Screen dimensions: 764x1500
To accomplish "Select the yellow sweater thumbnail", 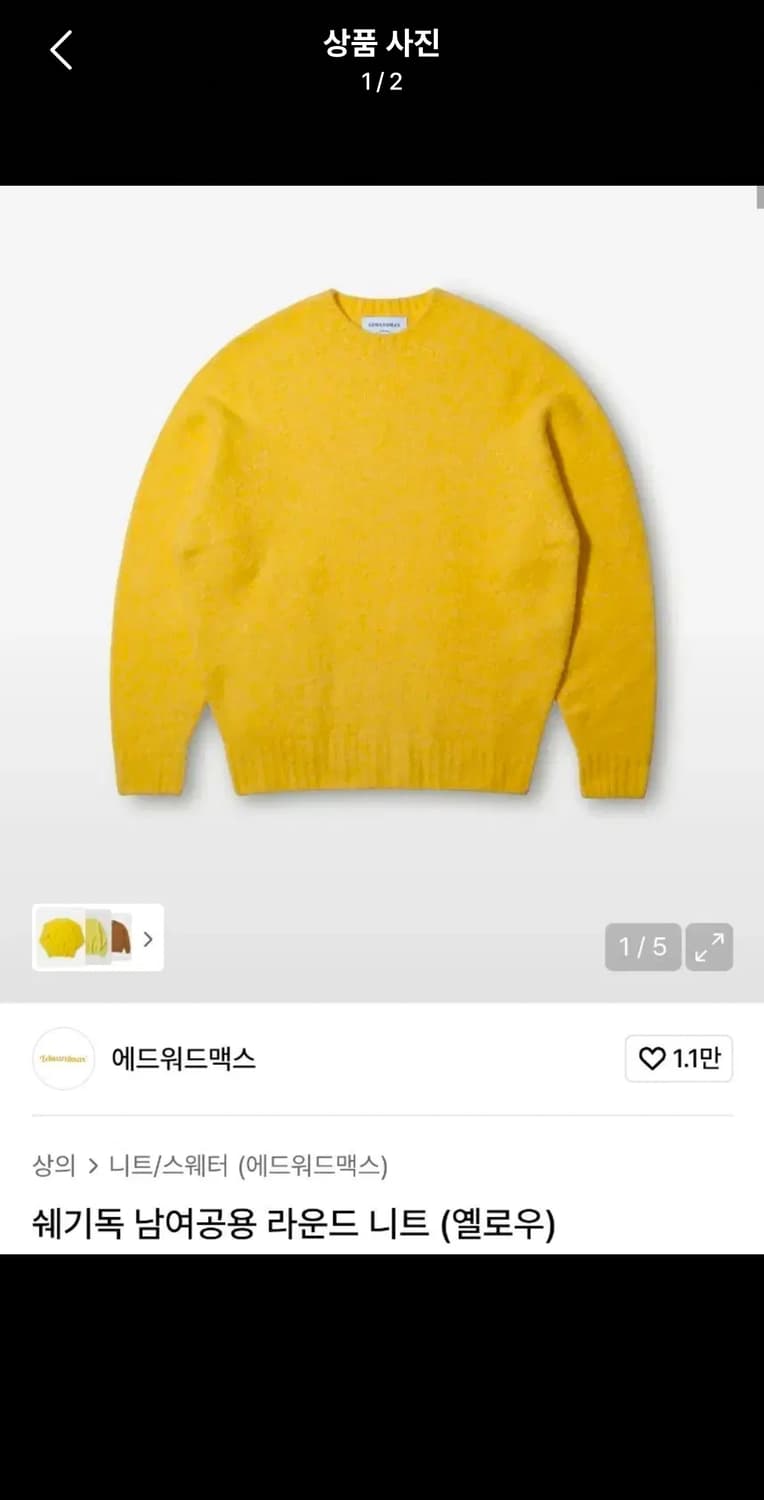I will 62,939.
